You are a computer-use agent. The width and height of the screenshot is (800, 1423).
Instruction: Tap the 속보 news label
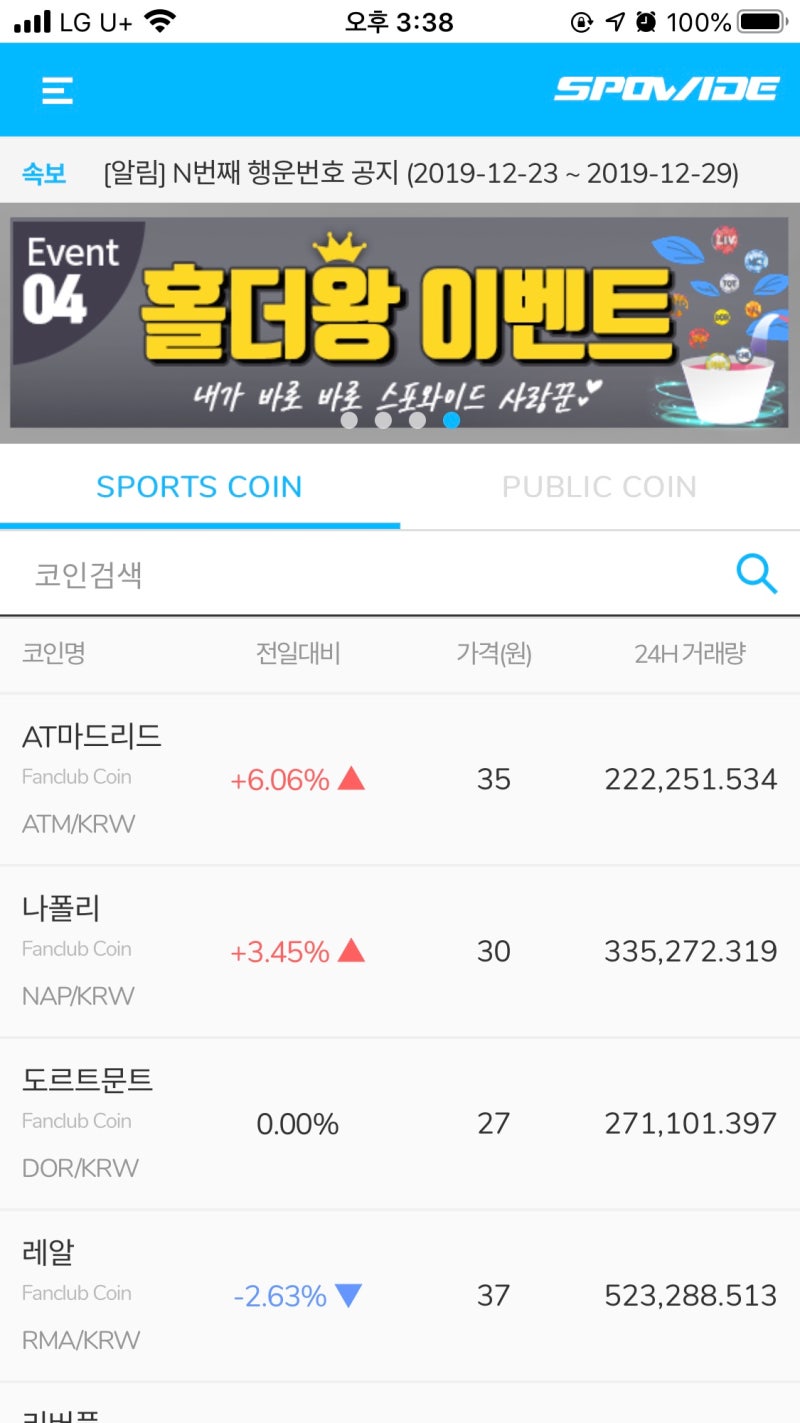click(x=44, y=172)
